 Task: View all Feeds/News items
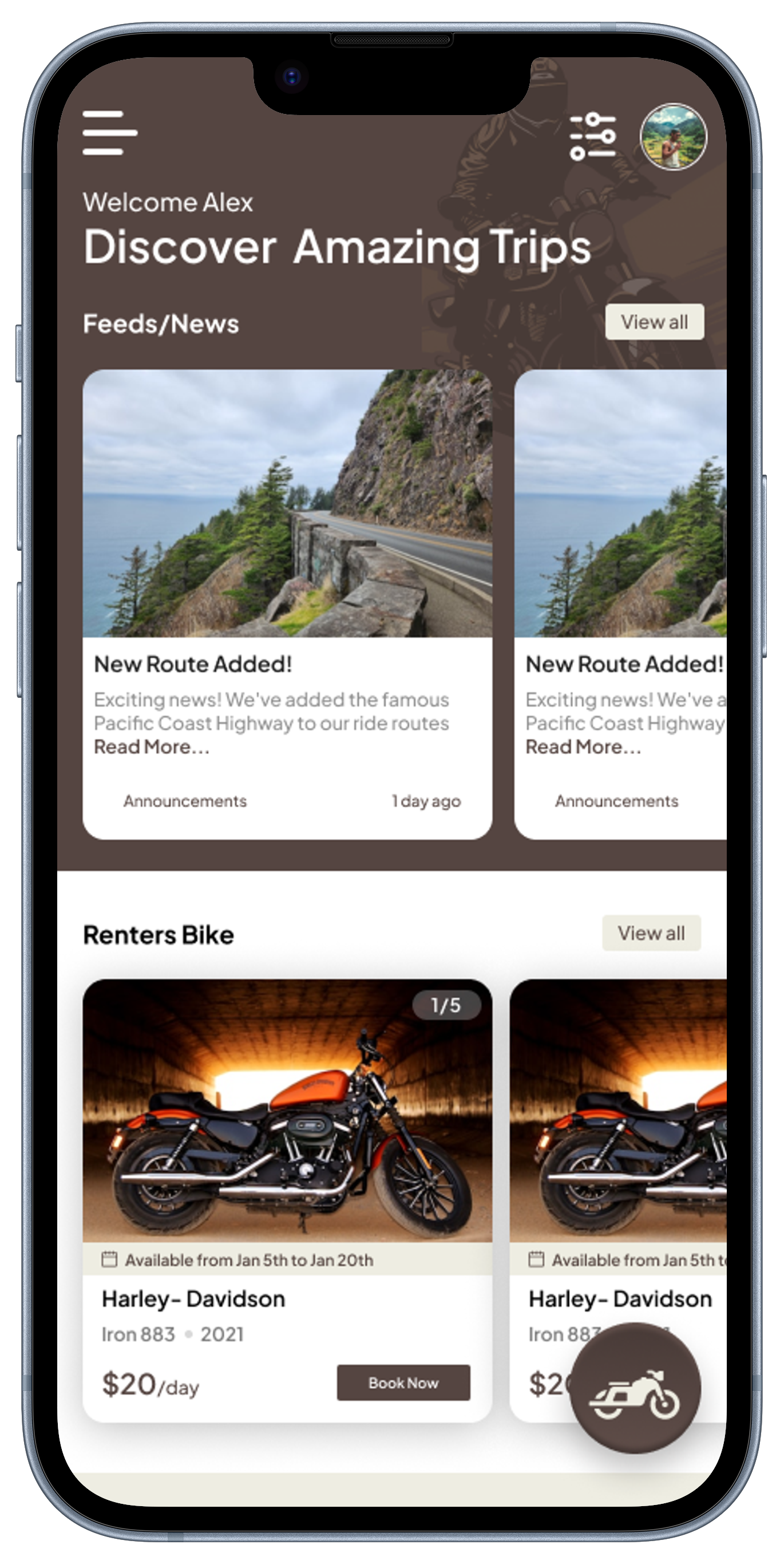click(654, 322)
